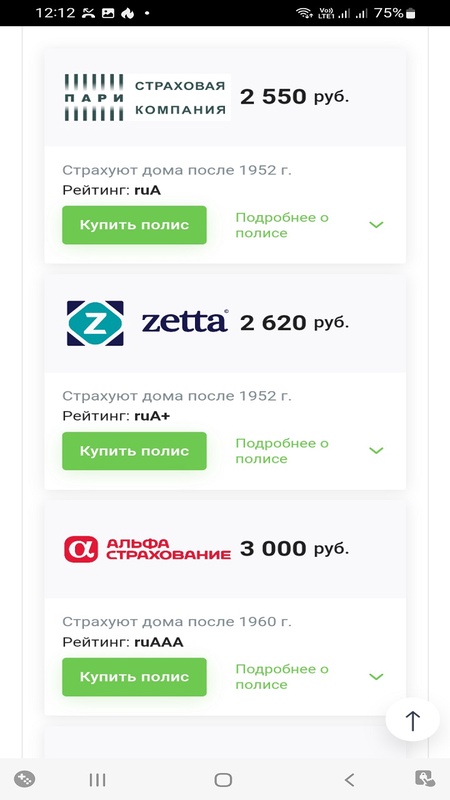This screenshot has height=800, width=450.
Task: Buy the ПАРИ policy for 2 550 руб.
Action: [x=134, y=225]
